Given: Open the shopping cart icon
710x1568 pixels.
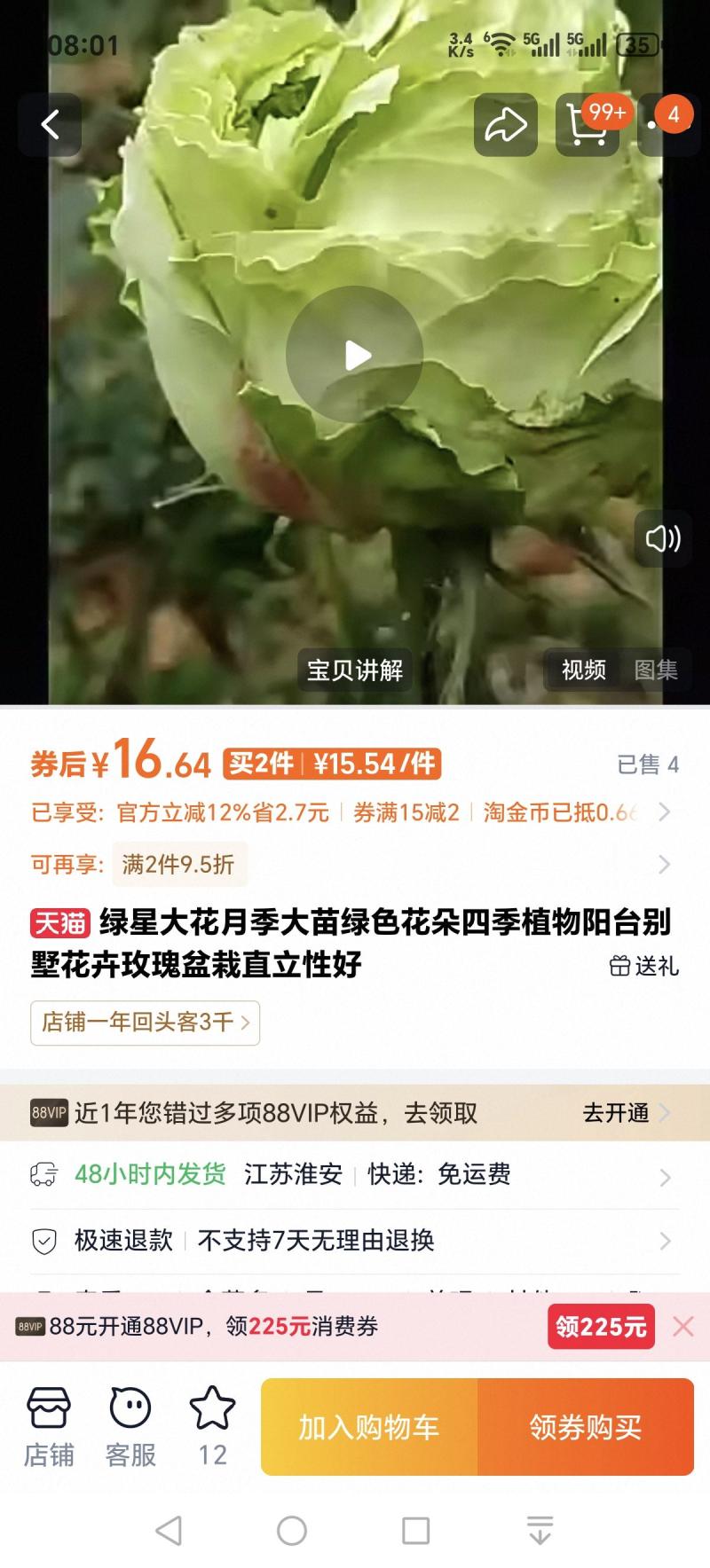Looking at the screenshot, I should (587, 125).
